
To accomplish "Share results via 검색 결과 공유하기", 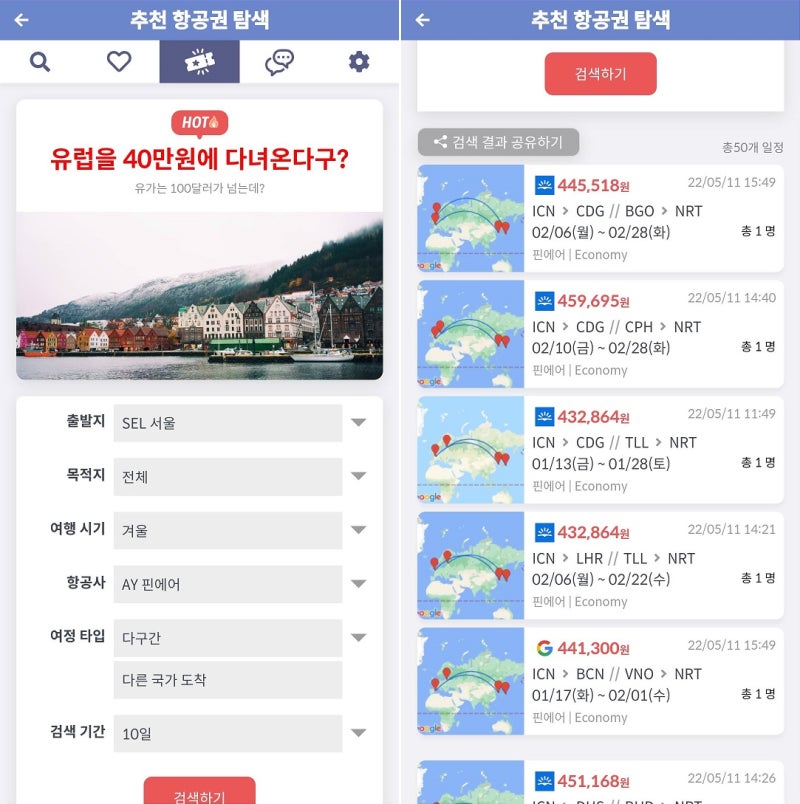I will tap(498, 142).
